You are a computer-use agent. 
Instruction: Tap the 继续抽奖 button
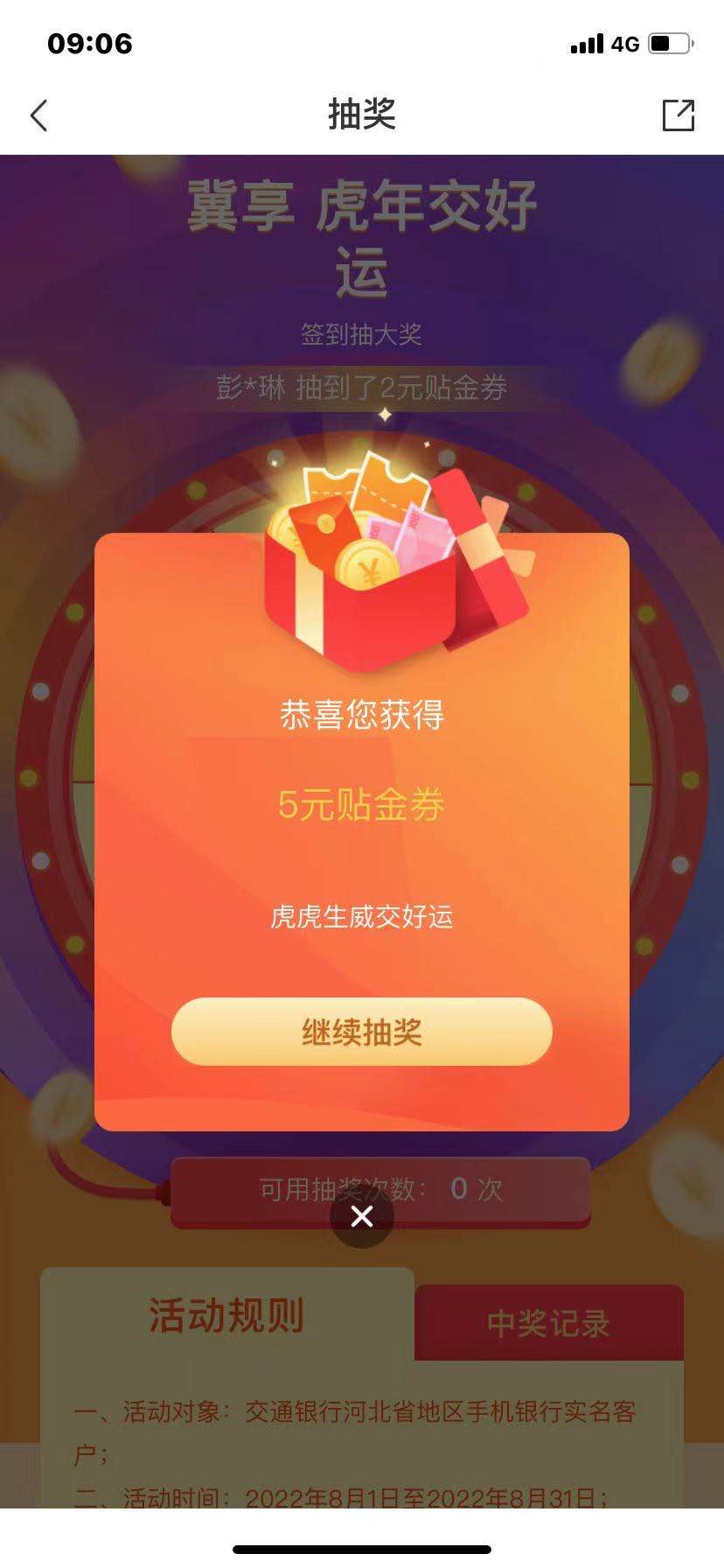(361, 1032)
